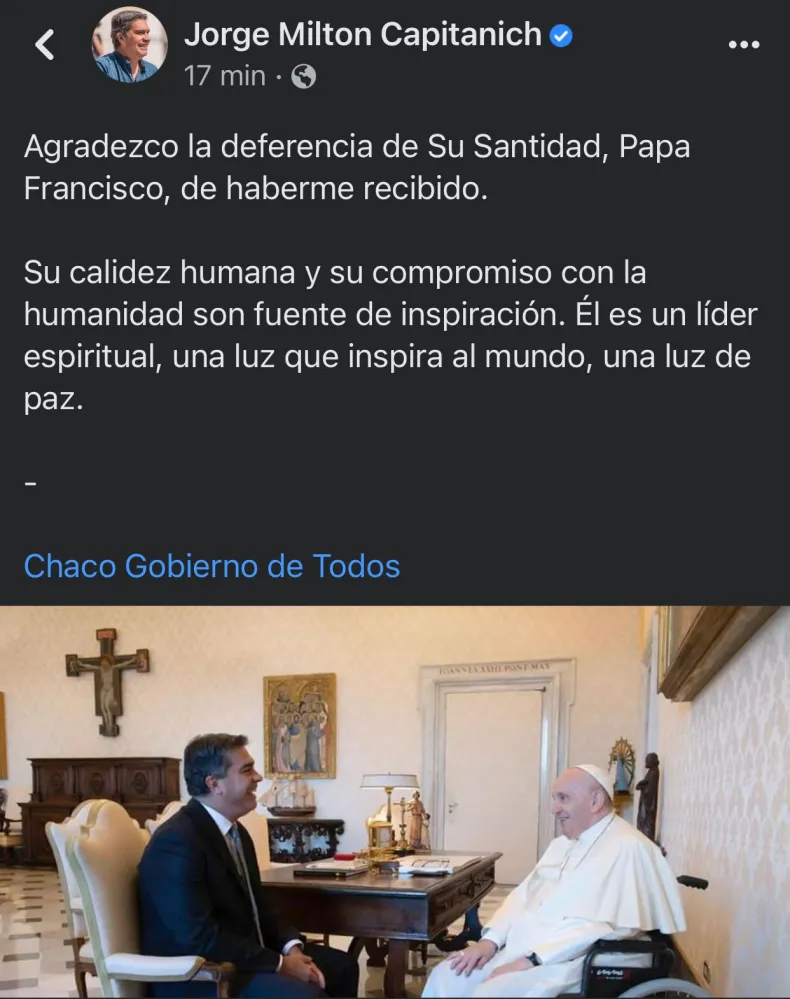View the post photo in full screen

click(395, 800)
